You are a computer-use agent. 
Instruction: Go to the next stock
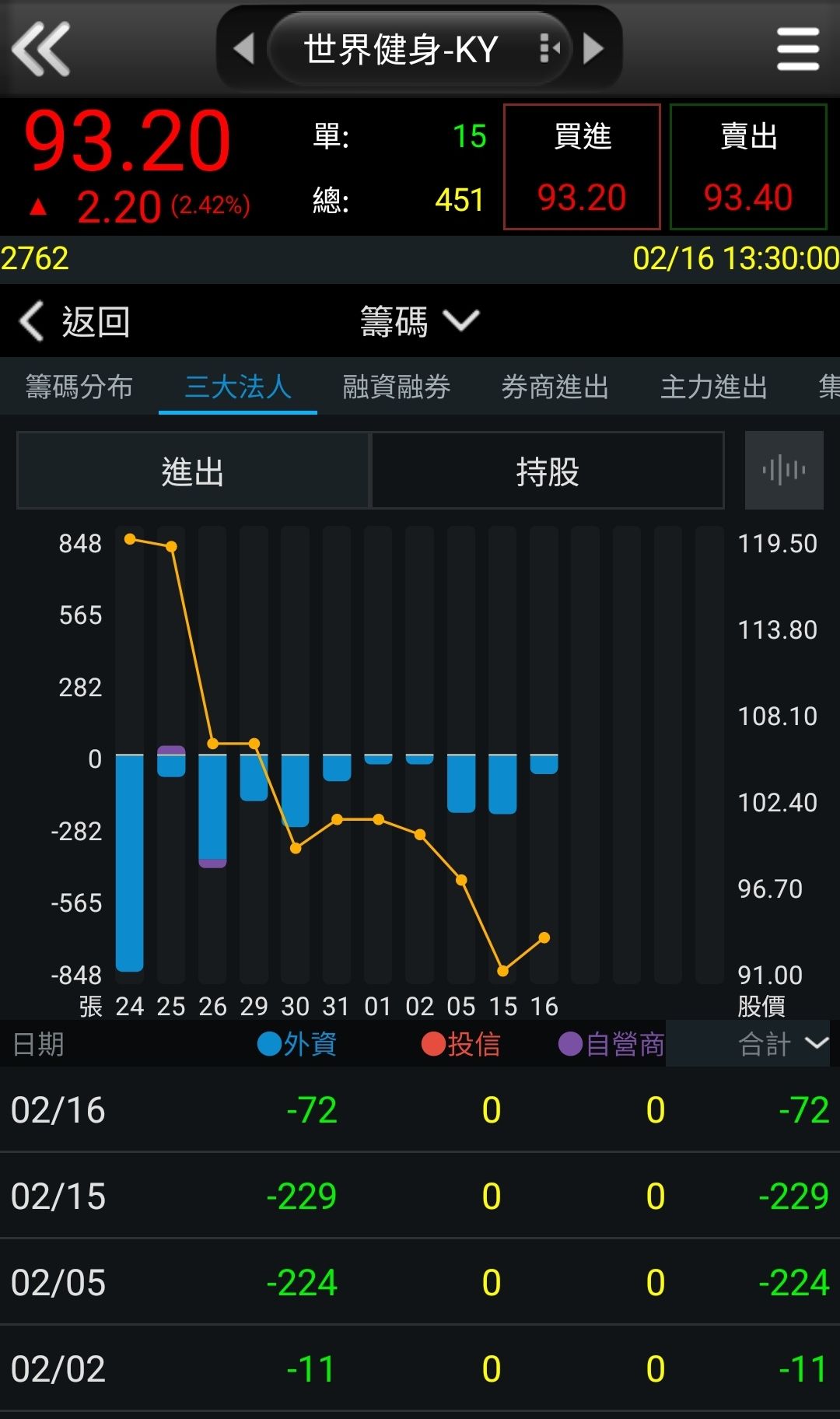593,49
